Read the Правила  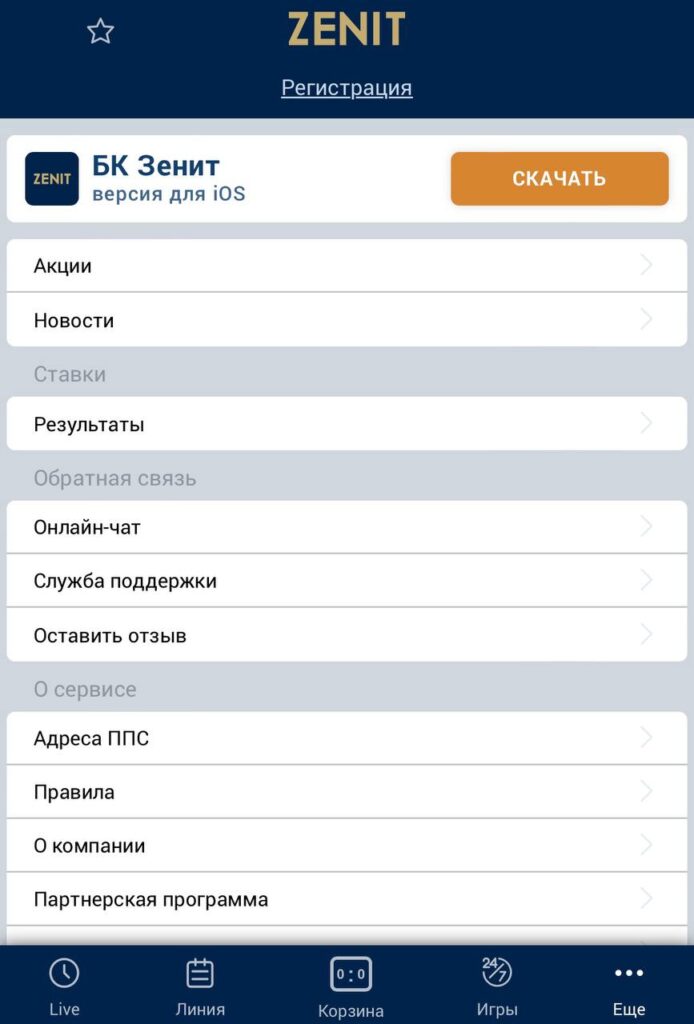[346, 792]
